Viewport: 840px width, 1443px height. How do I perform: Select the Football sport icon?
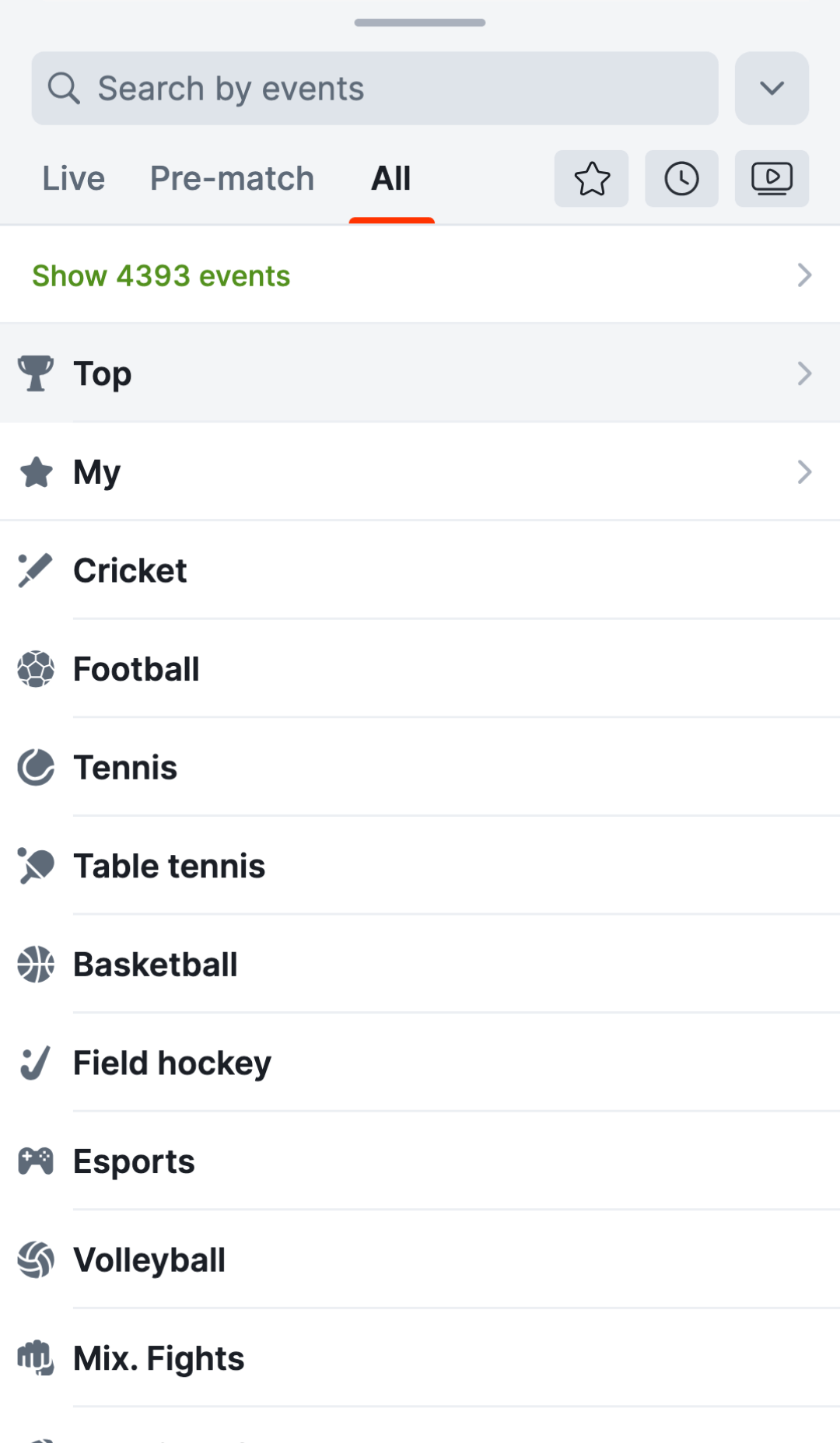pyautogui.click(x=35, y=668)
